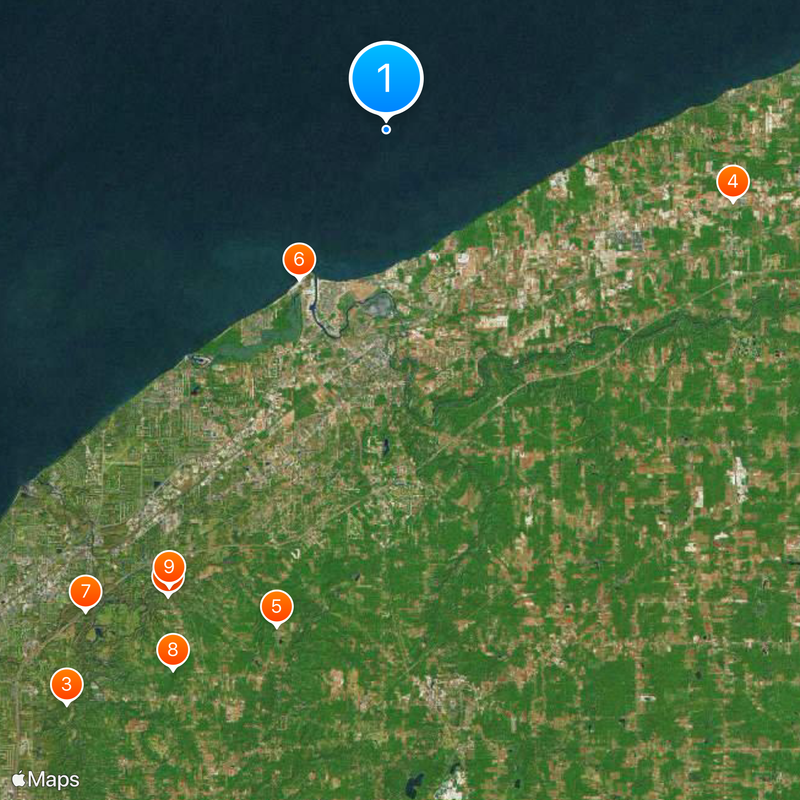
Task: Select the blue pin numbered 1
Action: point(386,78)
